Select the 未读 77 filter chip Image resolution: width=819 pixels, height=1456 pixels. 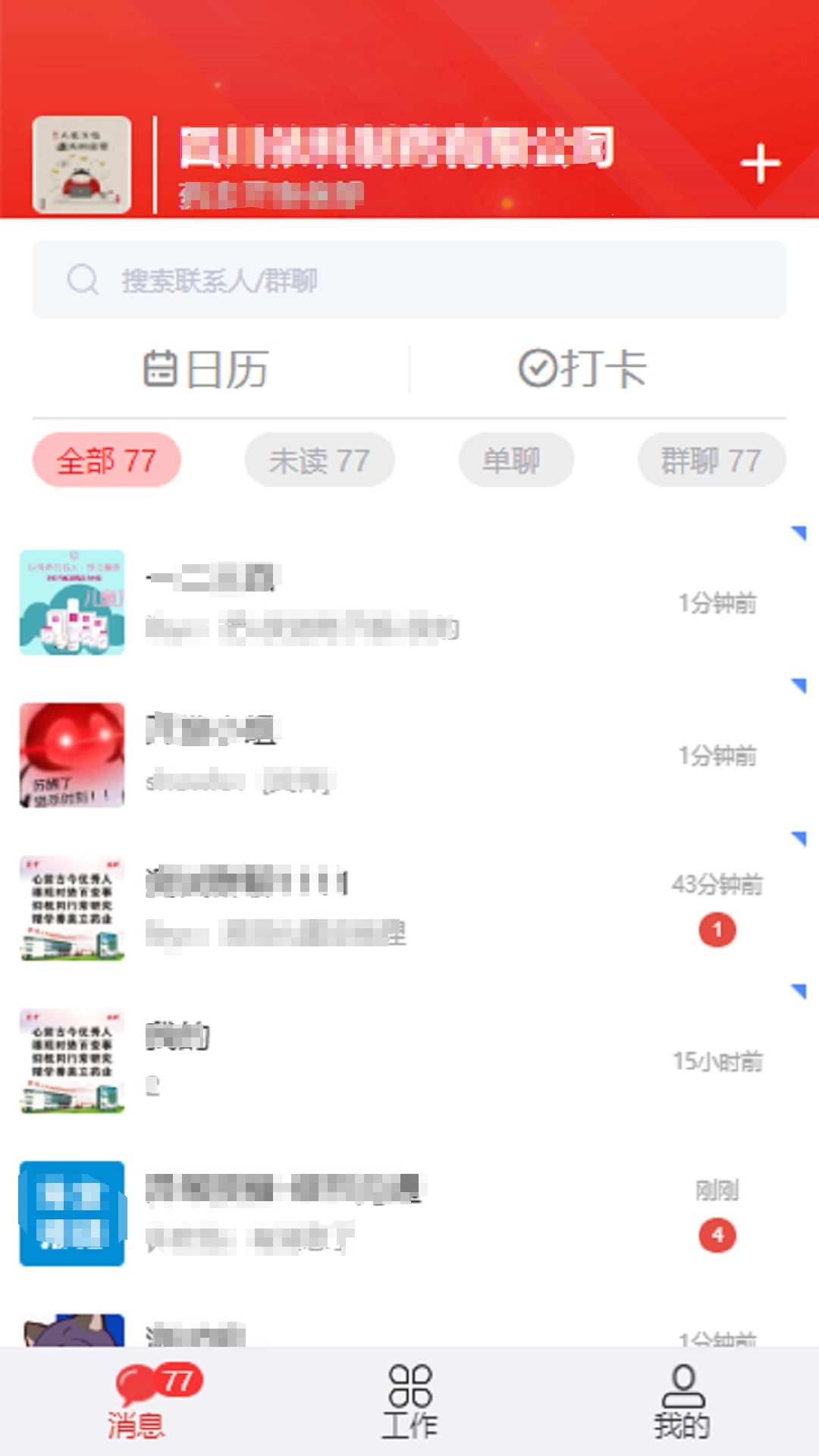tap(319, 460)
